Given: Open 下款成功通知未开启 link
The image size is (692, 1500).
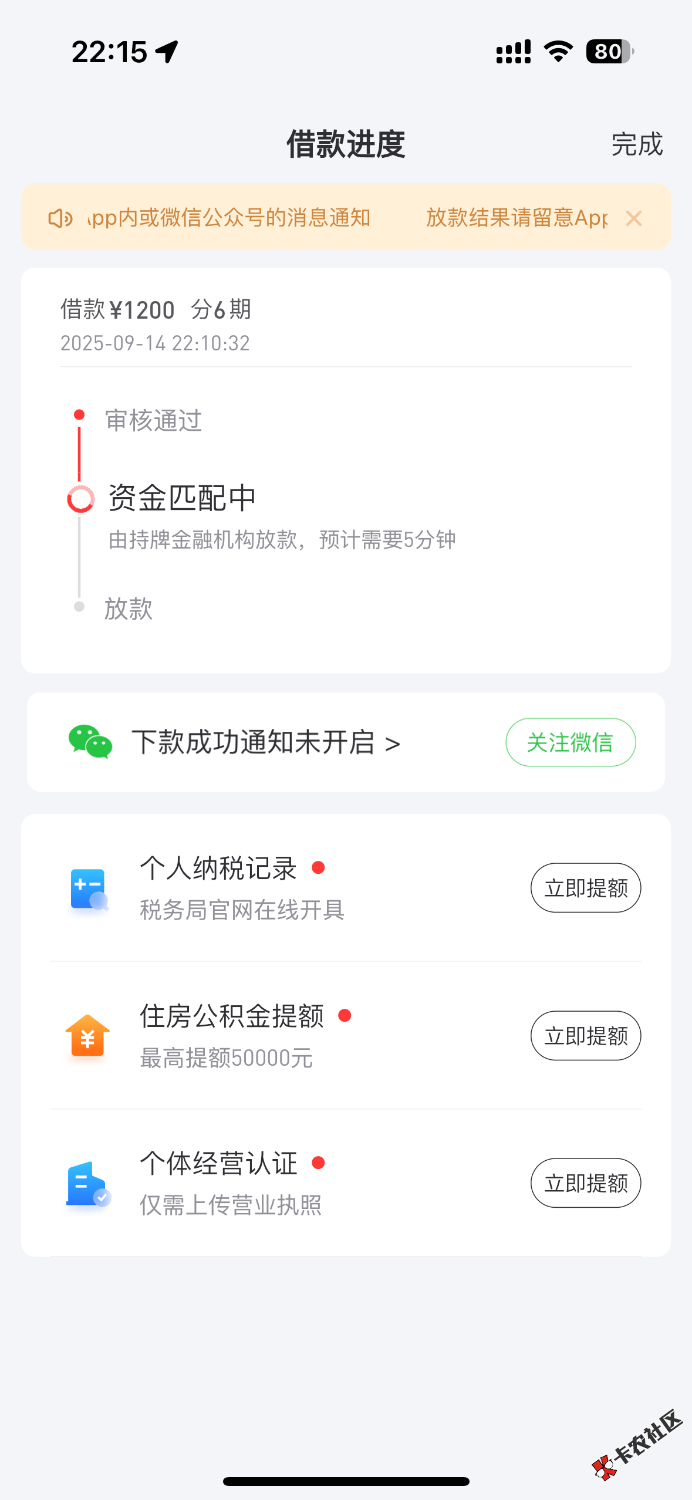Looking at the screenshot, I should click(266, 743).
